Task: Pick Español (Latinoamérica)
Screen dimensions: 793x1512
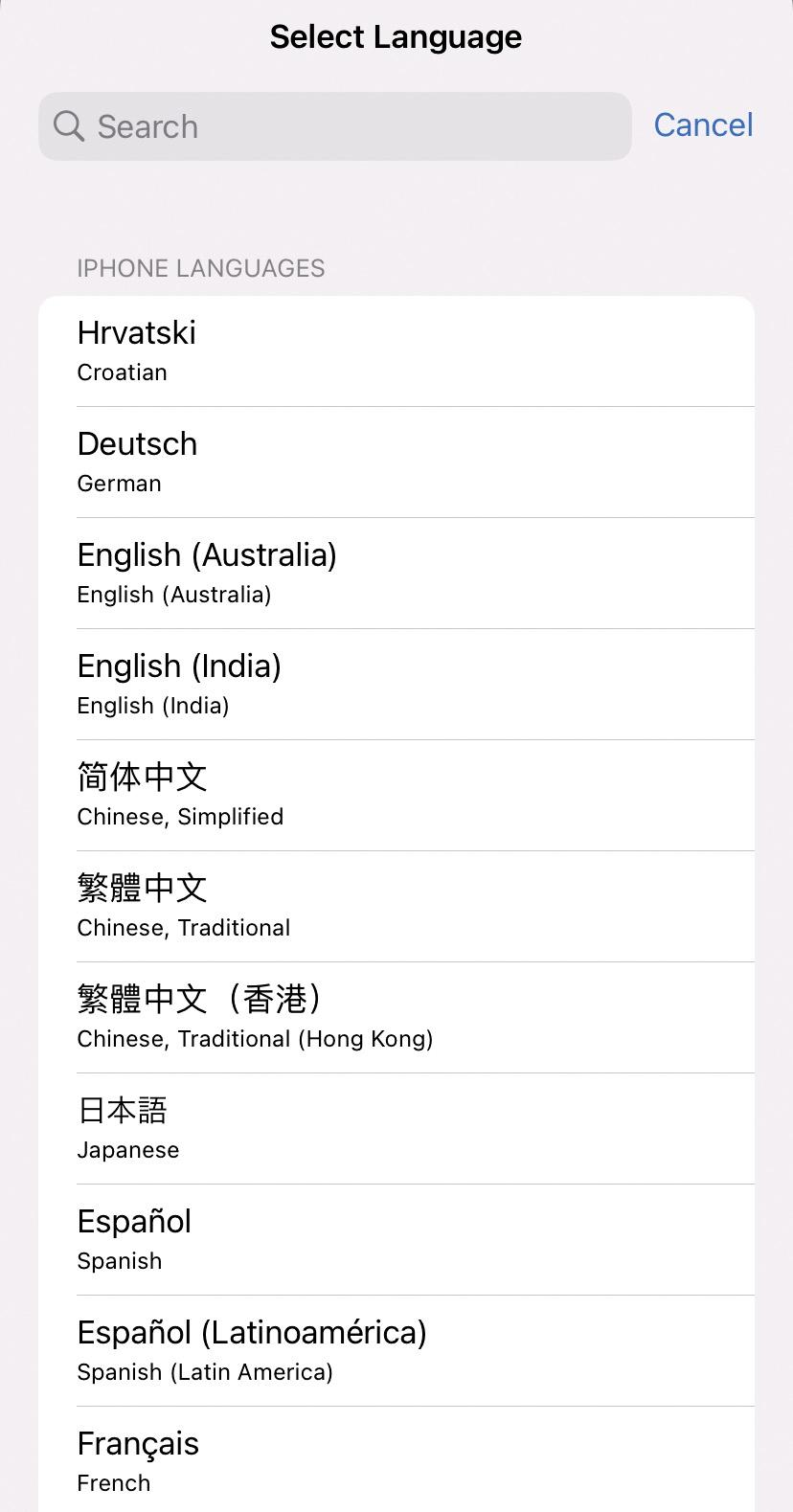Action: tap(396, 1351)
